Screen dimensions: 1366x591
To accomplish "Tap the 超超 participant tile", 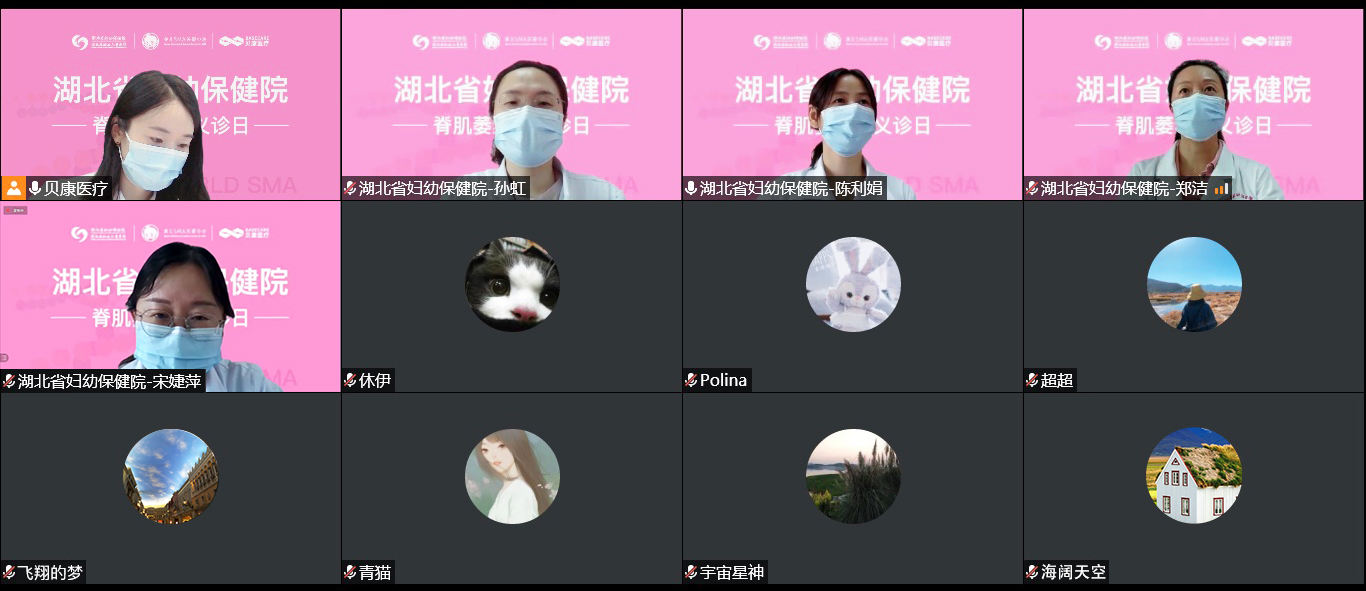I will pyautogui.click(x=1194, y=296).
